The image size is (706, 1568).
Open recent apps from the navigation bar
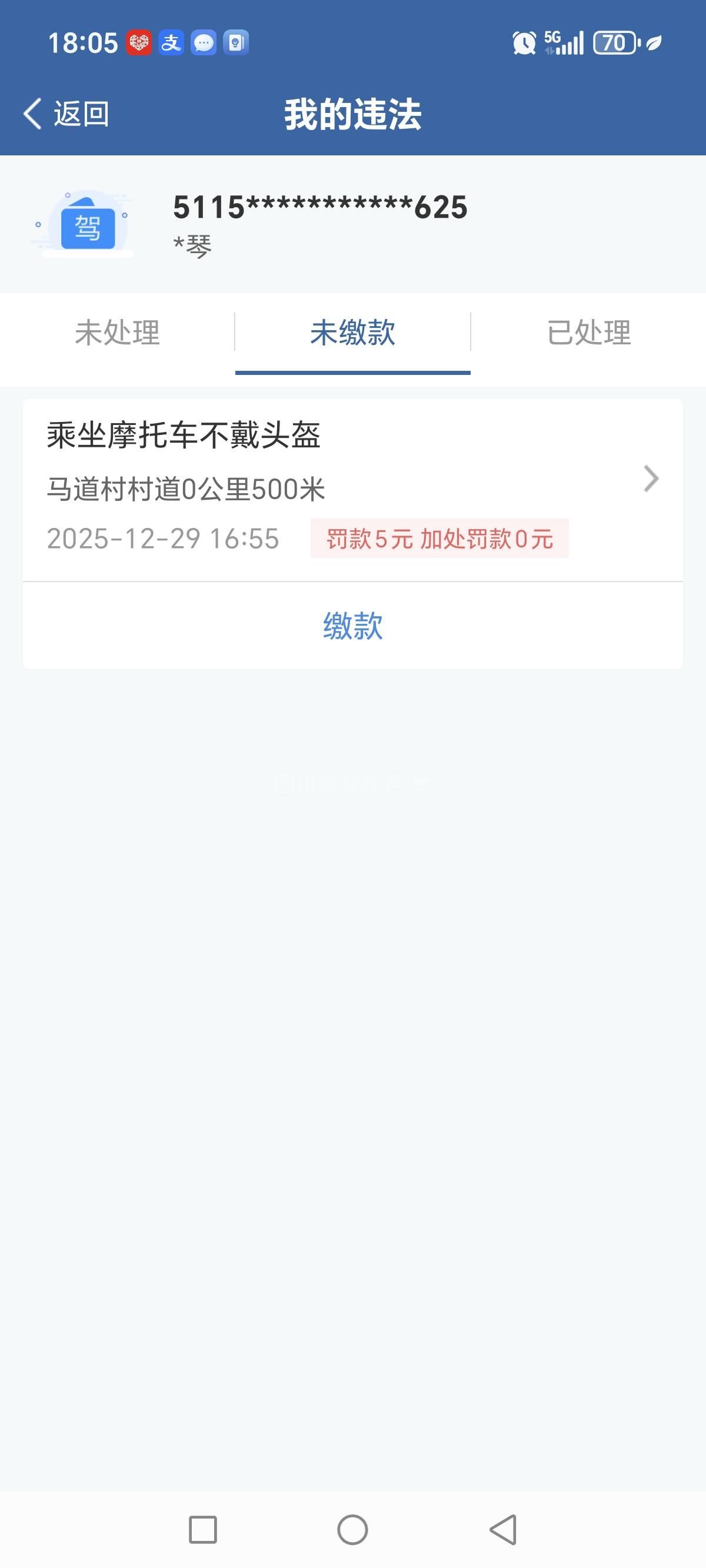[202, 1530]
